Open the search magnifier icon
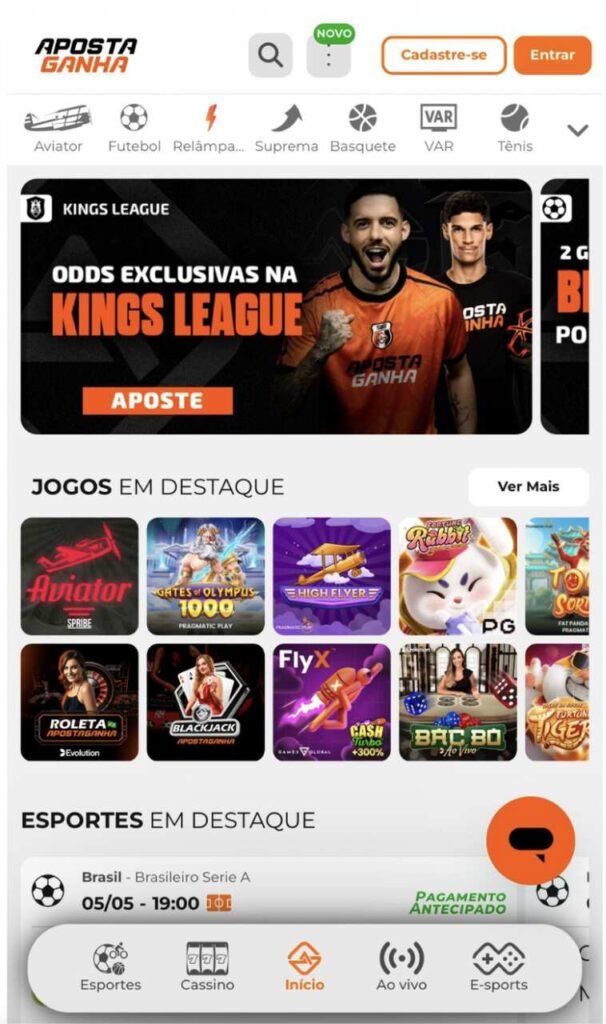606x1024 pixels. pyautogui.click(x=270, y=55)
